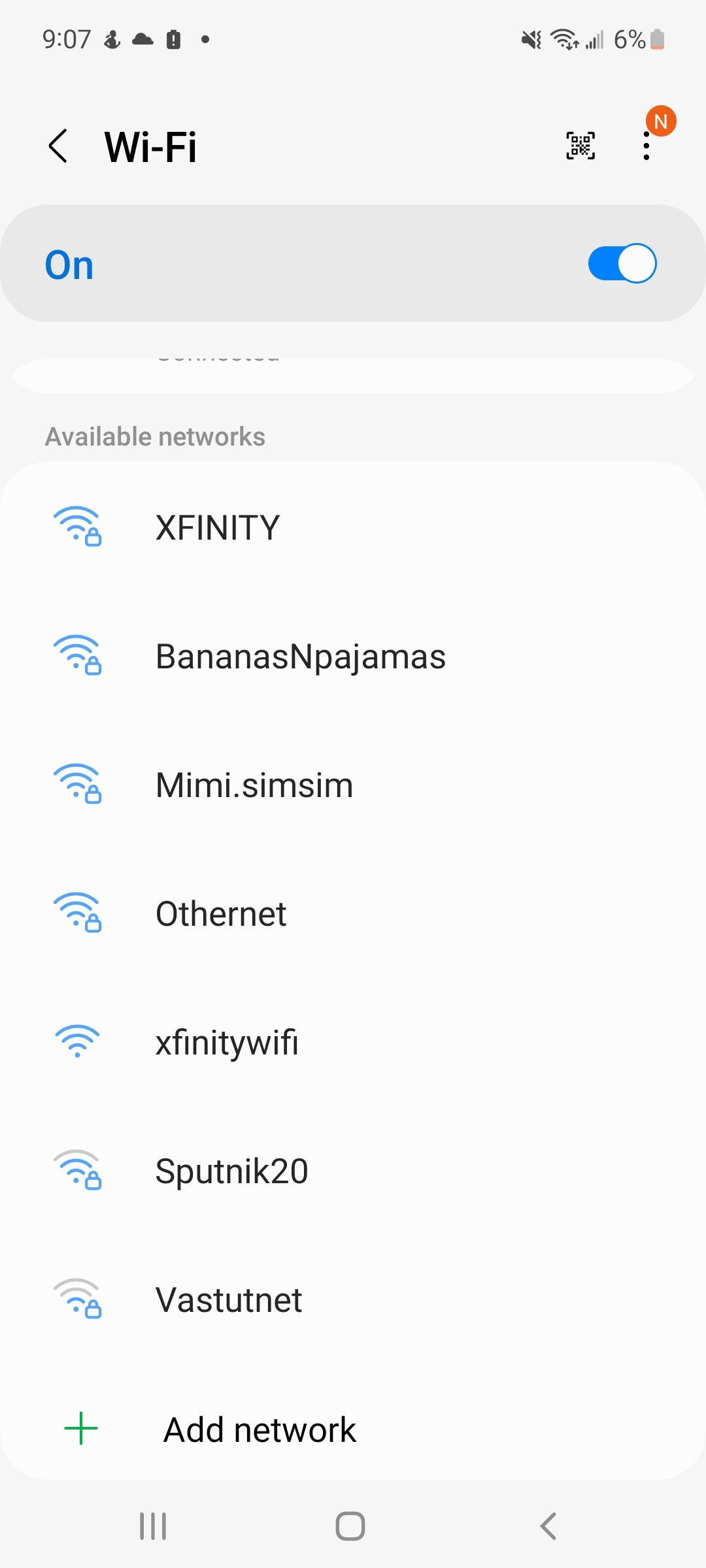
Task: Select the Sputnik20 network
Action: pos(353,1170)
